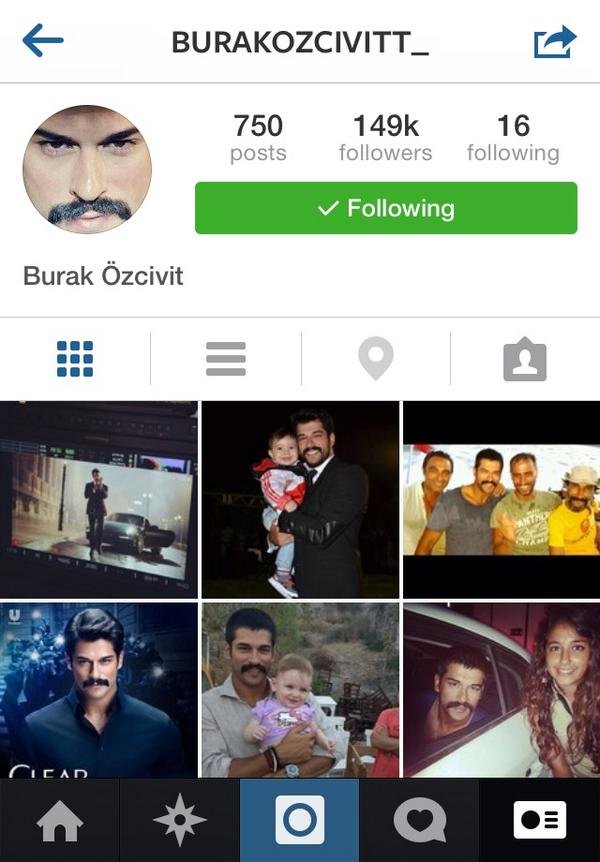This screenshot has height=862, width=600.
Task: Open the activity heart tab
Action: pos(420,820)
